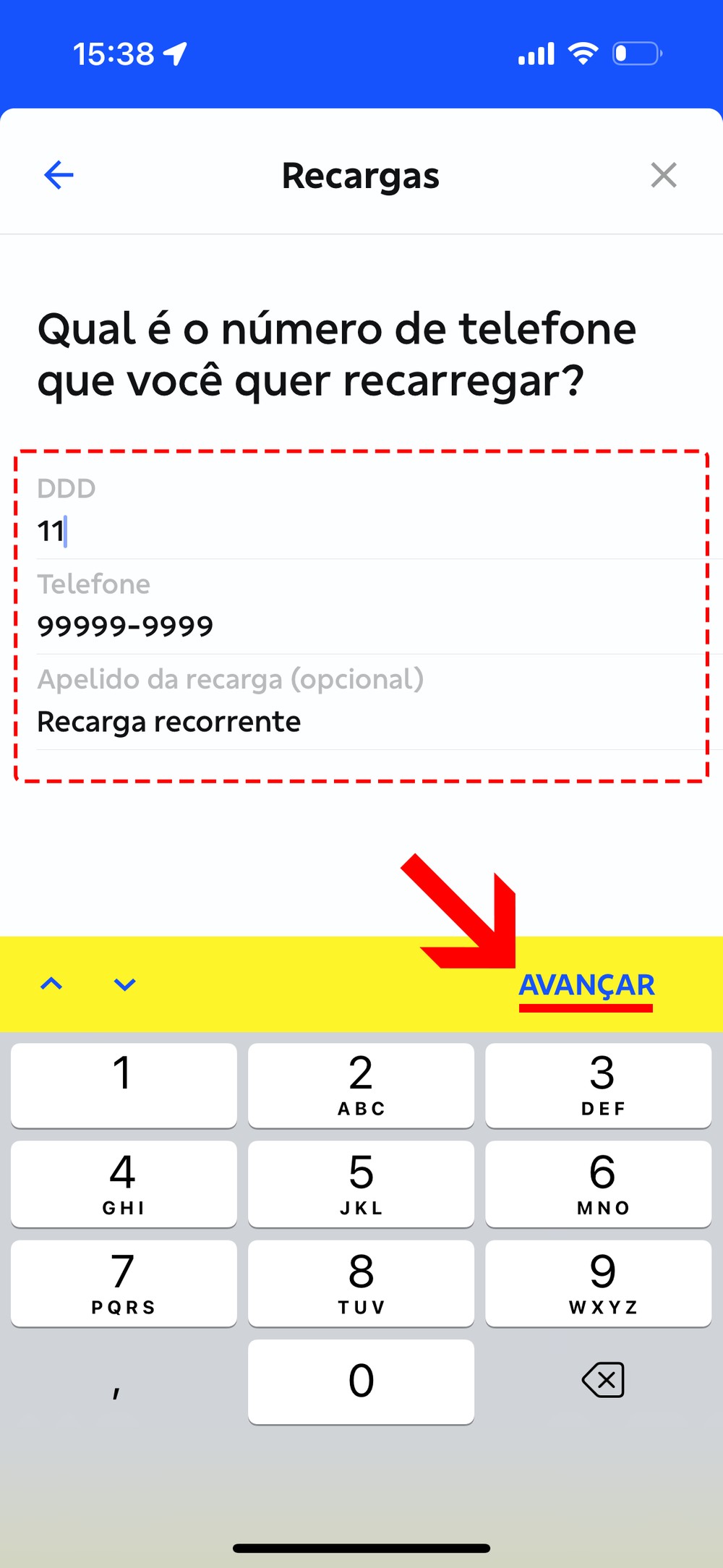Focus the DDD field
Screen dimensions: 723x1568
(x=361, y=531)
